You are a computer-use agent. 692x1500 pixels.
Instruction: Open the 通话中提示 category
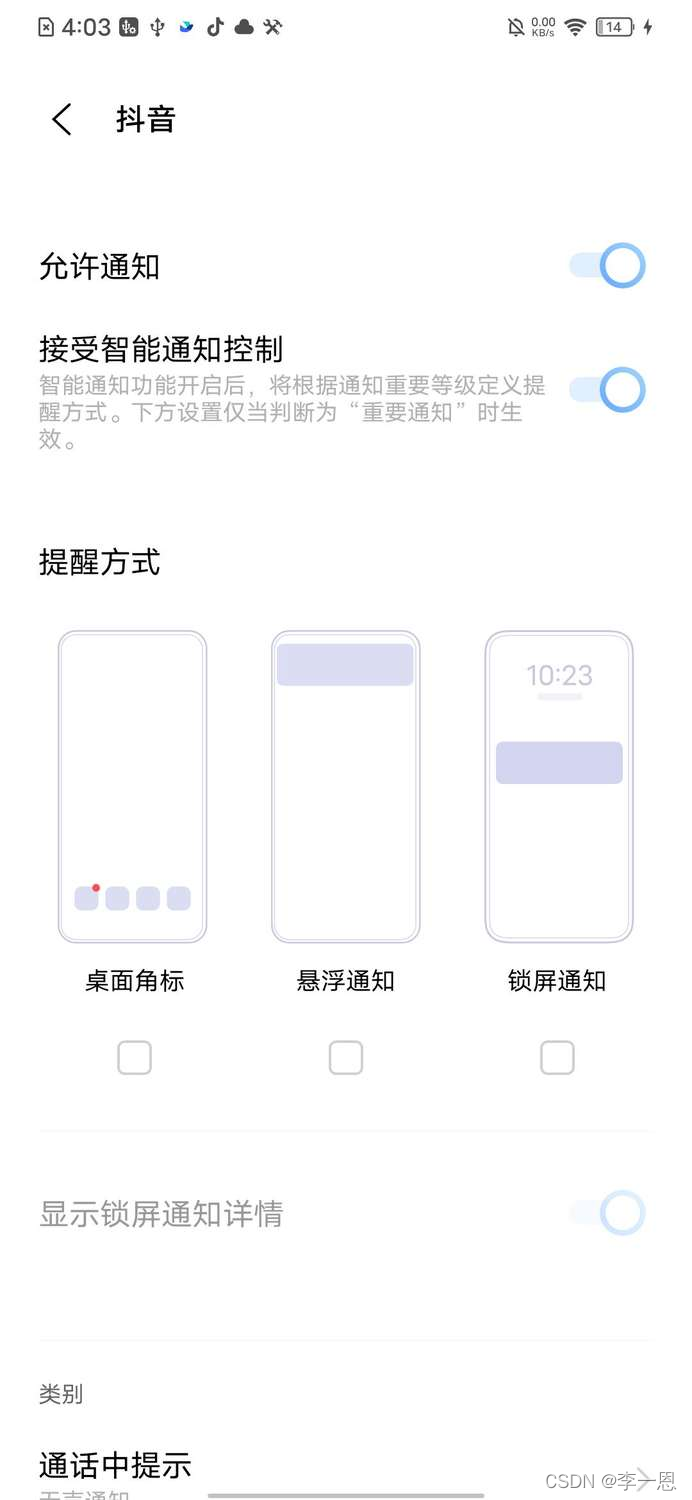coord(115,1466)
